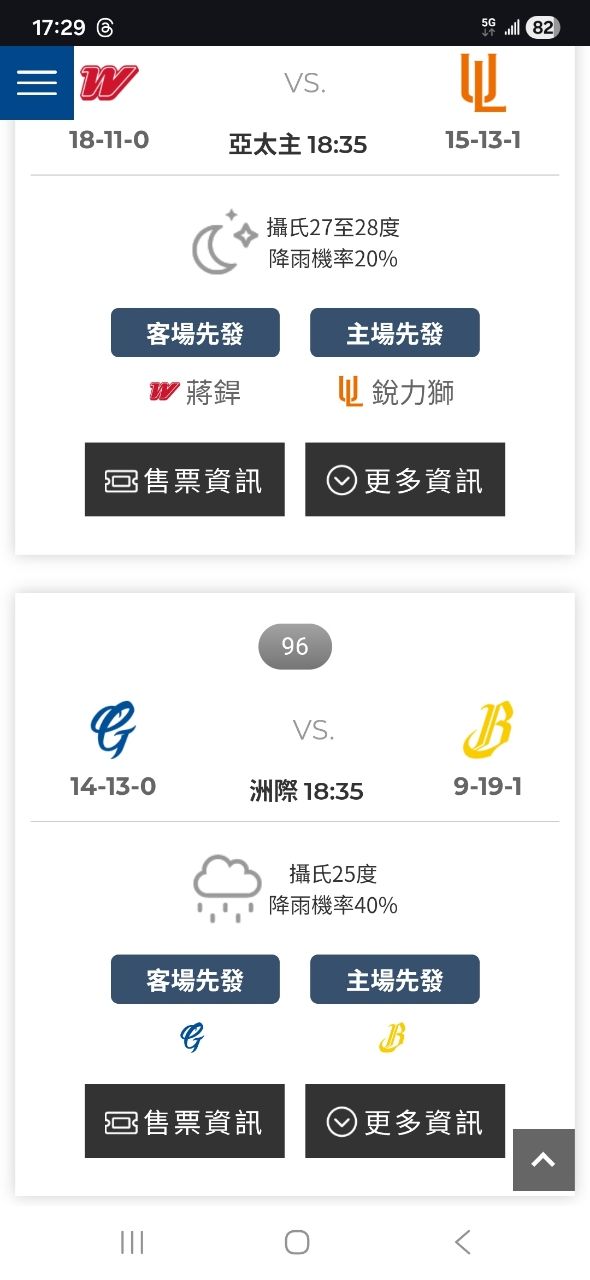590x1280 pixels.
Task: Jump back to top with the up arrow
Action: point(544,1160)
